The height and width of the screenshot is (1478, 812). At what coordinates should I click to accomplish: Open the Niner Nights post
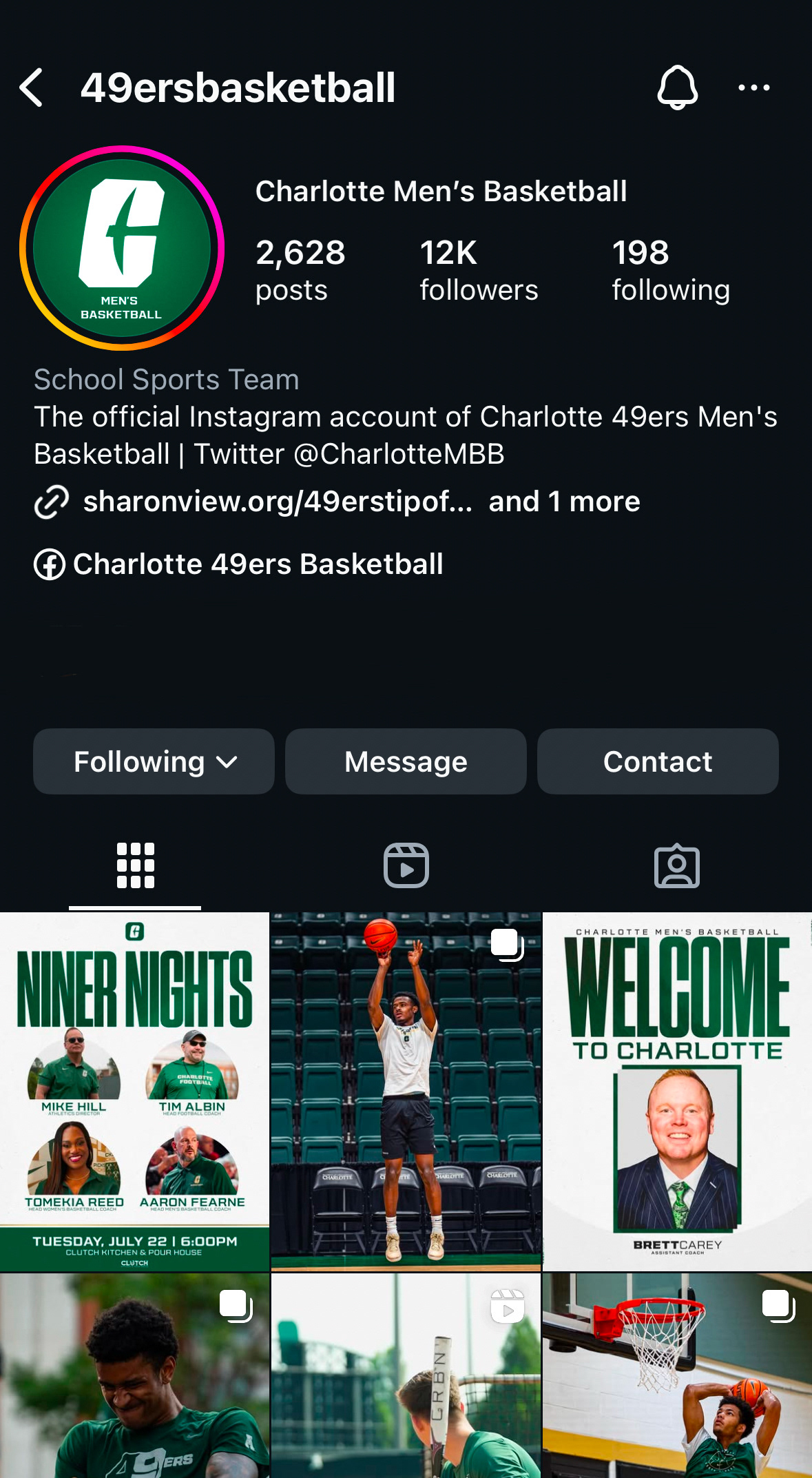click(134, 1091)
